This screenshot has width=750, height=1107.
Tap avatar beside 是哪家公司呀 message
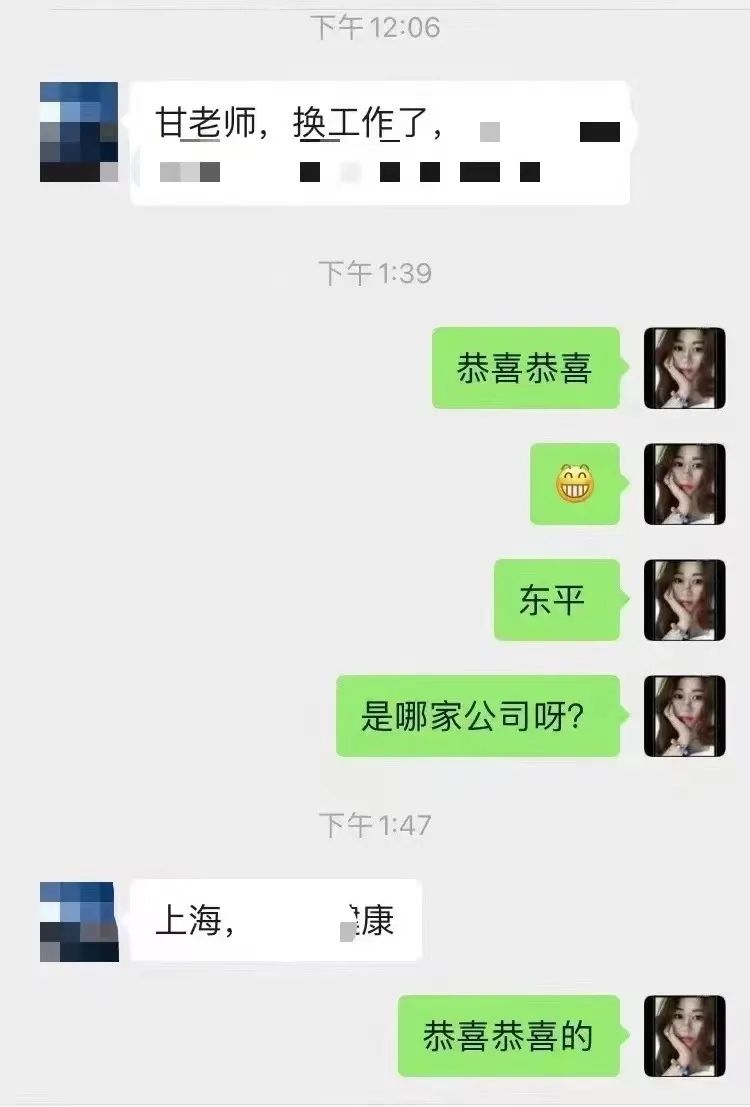coord(684,716)
